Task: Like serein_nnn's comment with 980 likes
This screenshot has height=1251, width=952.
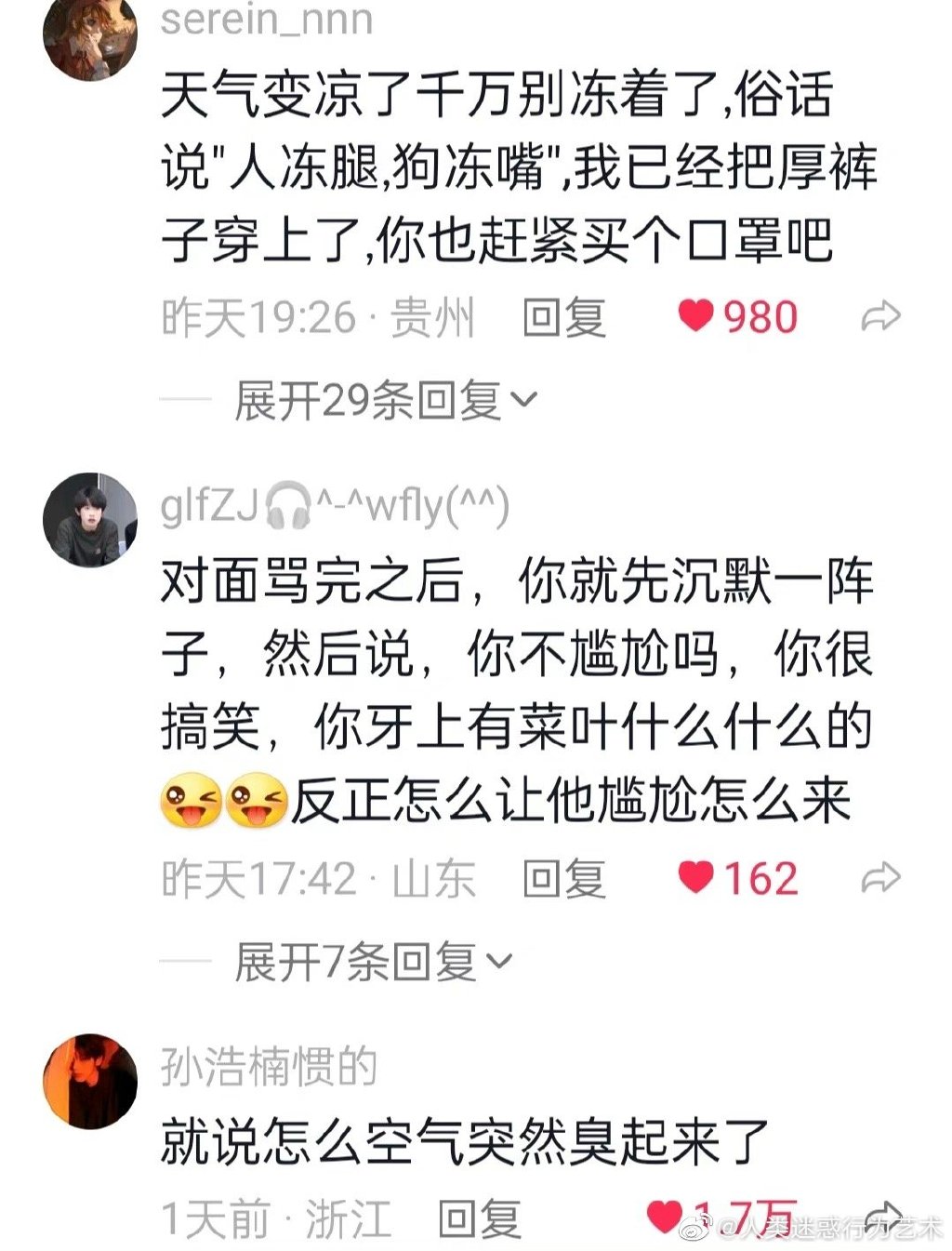Action: tap(695, 316)
